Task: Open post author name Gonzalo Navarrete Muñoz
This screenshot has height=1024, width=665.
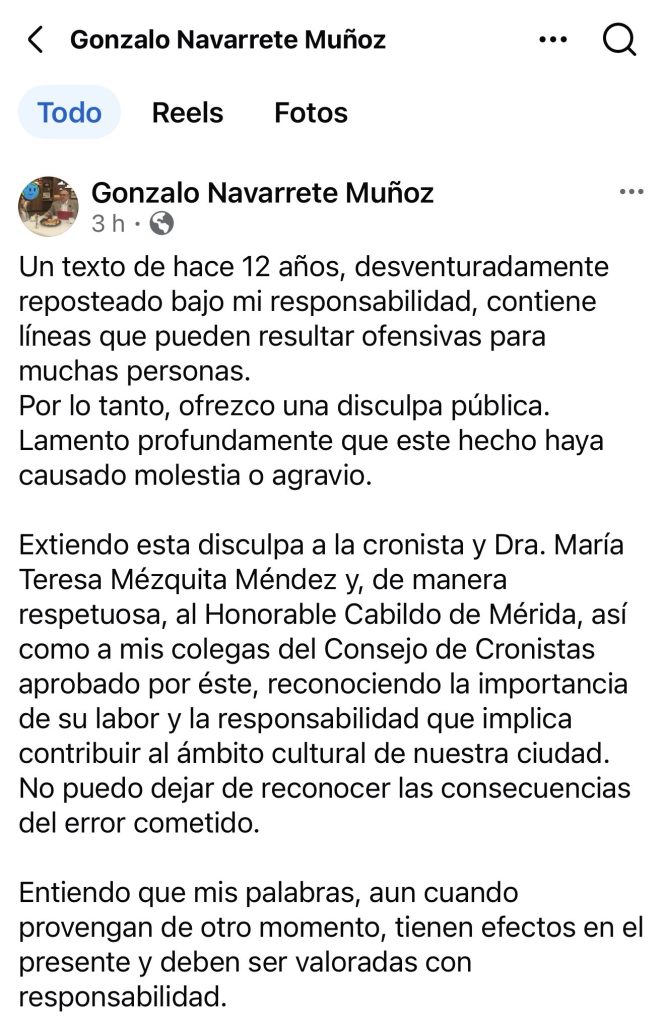Action: [262, 191]
